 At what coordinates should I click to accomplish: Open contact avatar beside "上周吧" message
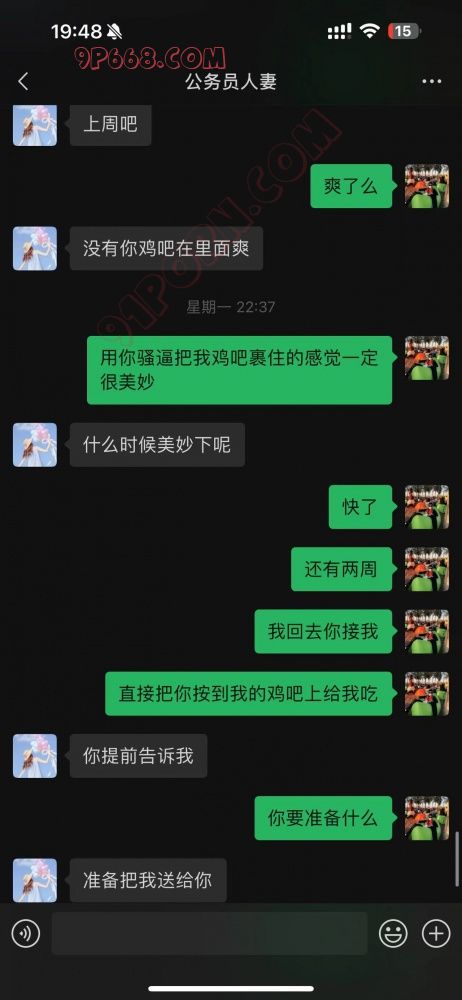35,125
